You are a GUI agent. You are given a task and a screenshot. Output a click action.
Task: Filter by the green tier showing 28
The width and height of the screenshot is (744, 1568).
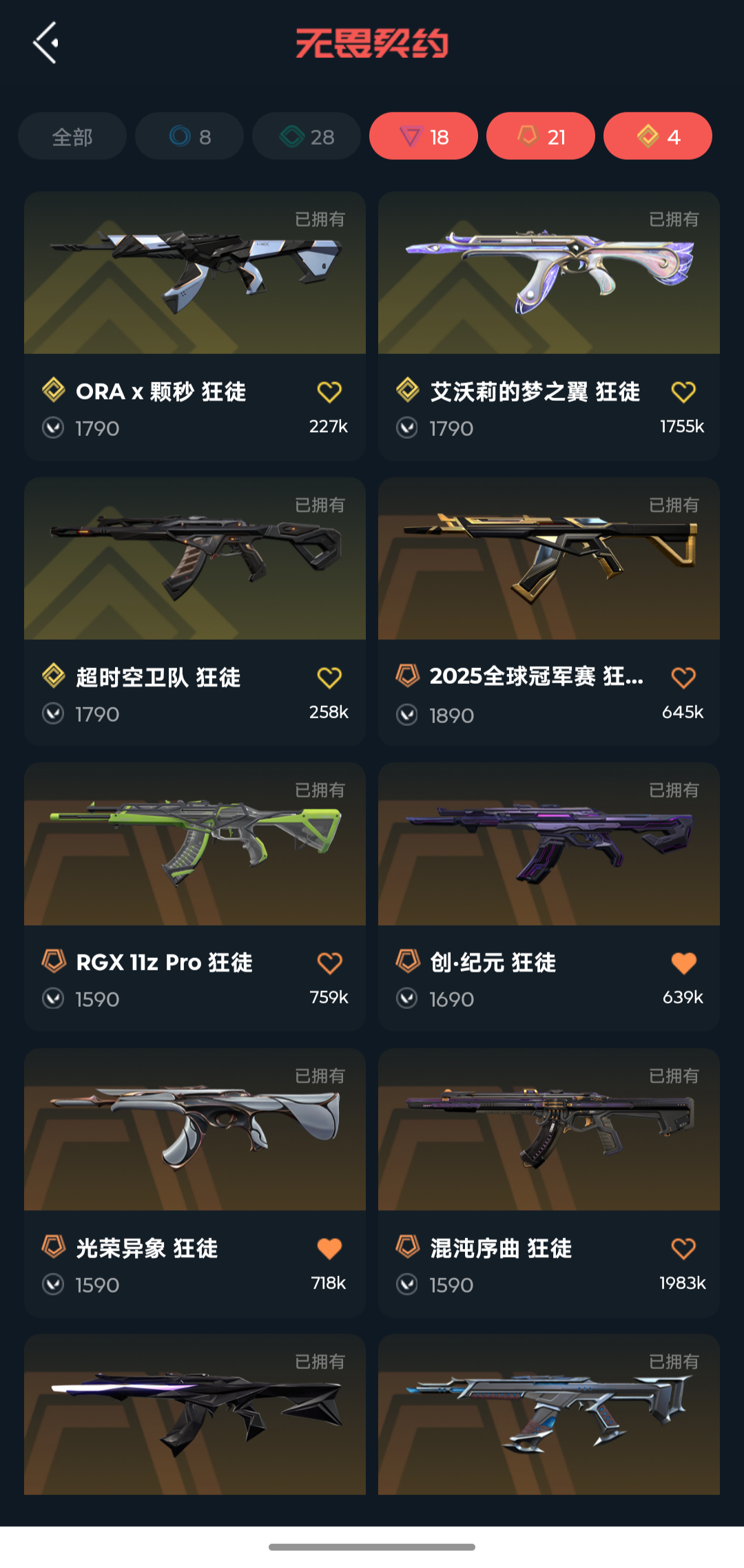[x=307, y=136]
